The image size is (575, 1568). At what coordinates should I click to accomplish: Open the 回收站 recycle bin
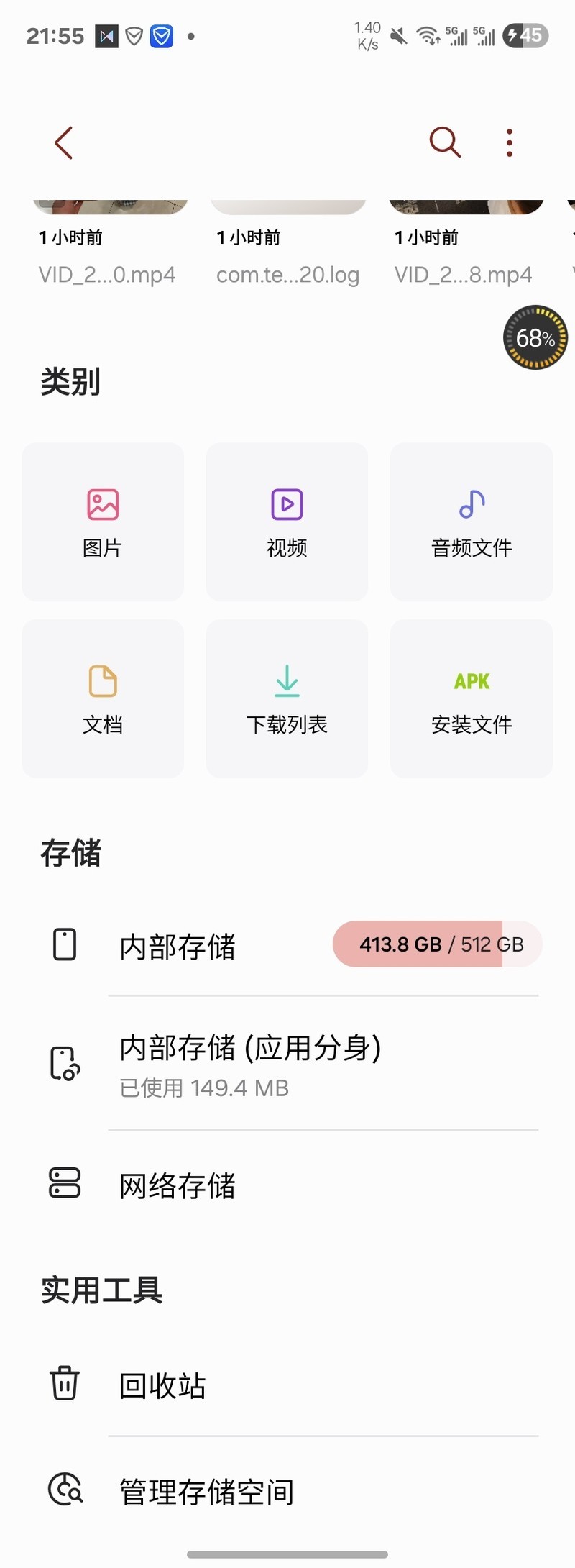pos(287,1385)
